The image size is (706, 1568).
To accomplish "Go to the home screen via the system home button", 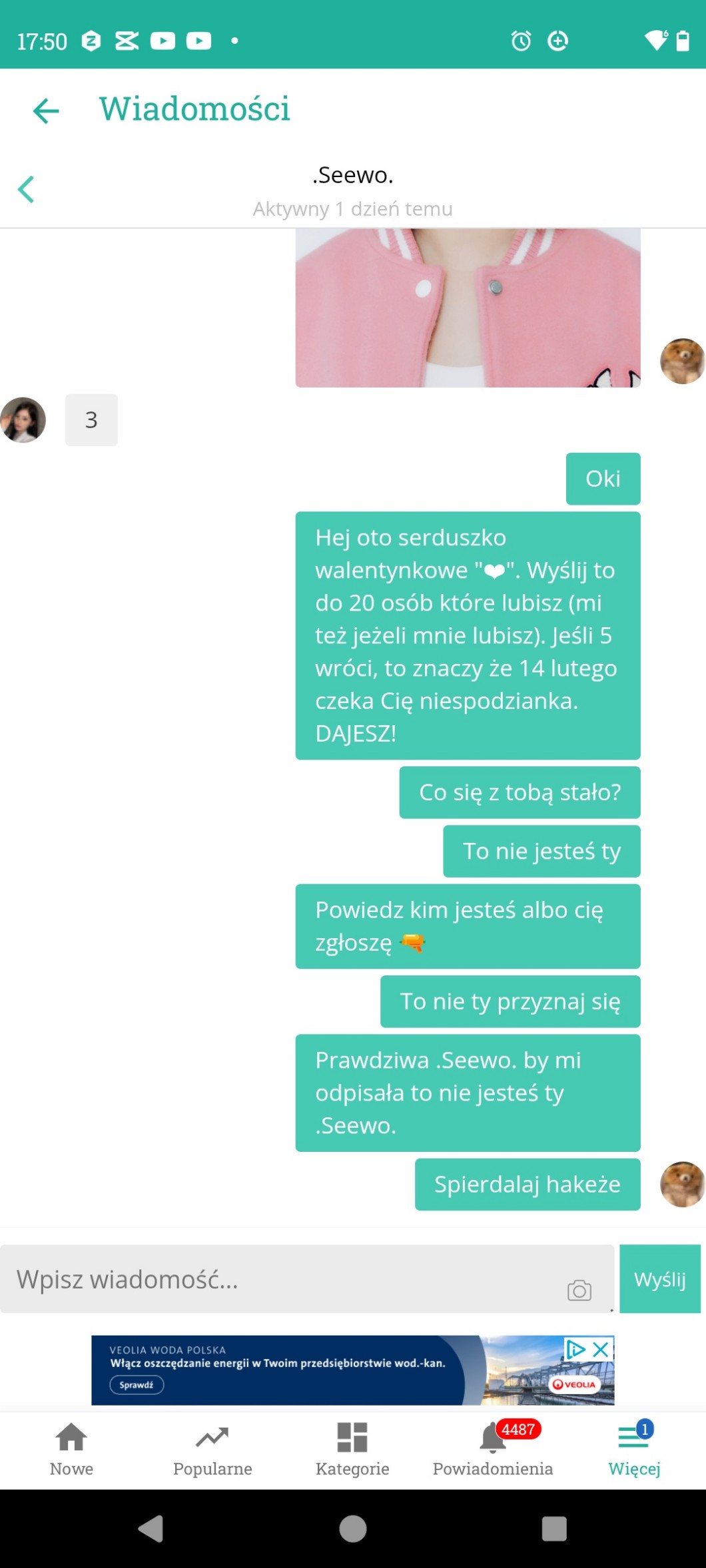I will [x=353, y=1529].
